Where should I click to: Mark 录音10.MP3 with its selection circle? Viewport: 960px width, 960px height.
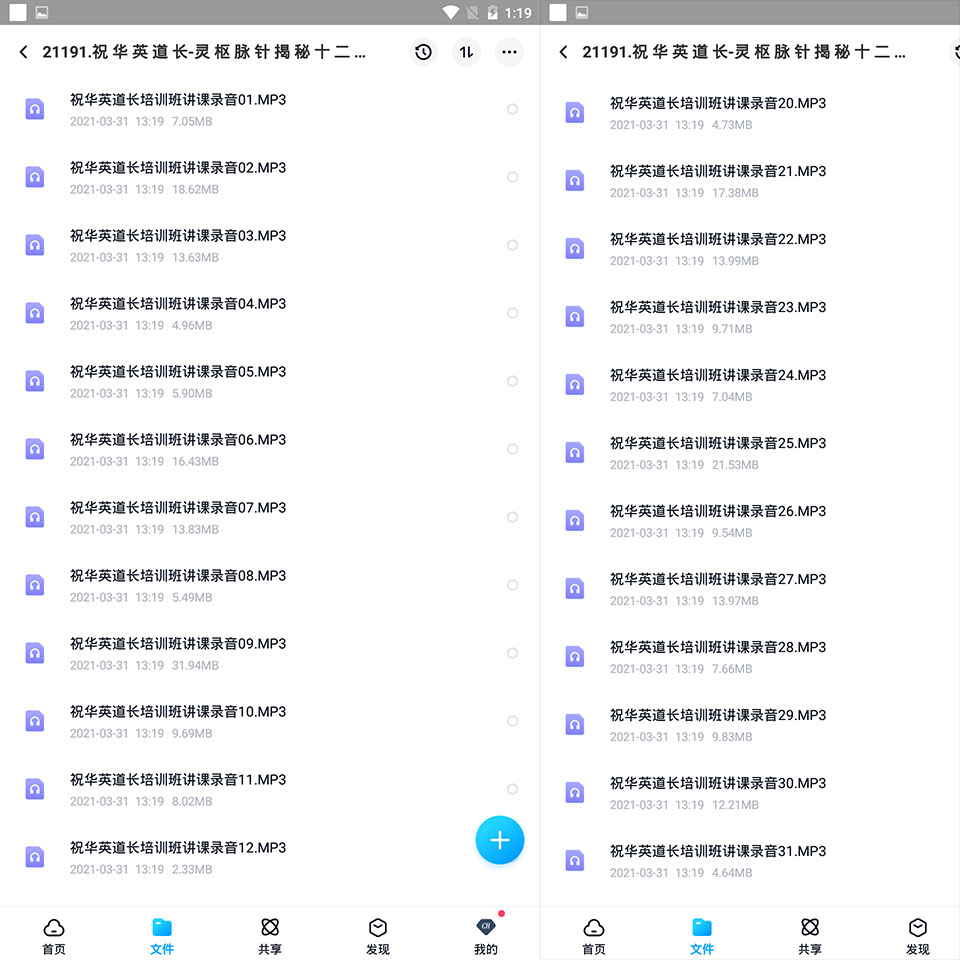tap(512, 721)
